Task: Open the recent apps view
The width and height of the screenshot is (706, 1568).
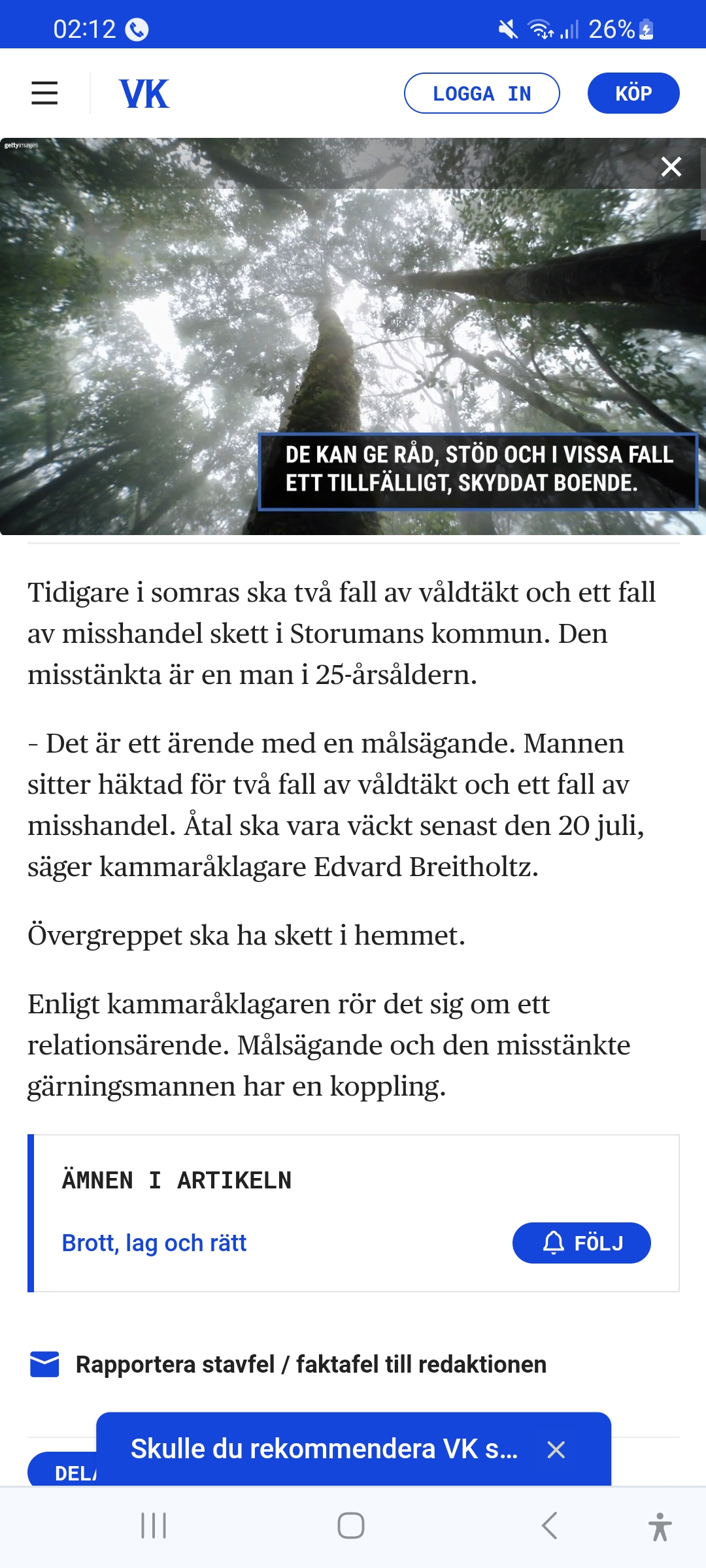Action: tap(154, 1526)
